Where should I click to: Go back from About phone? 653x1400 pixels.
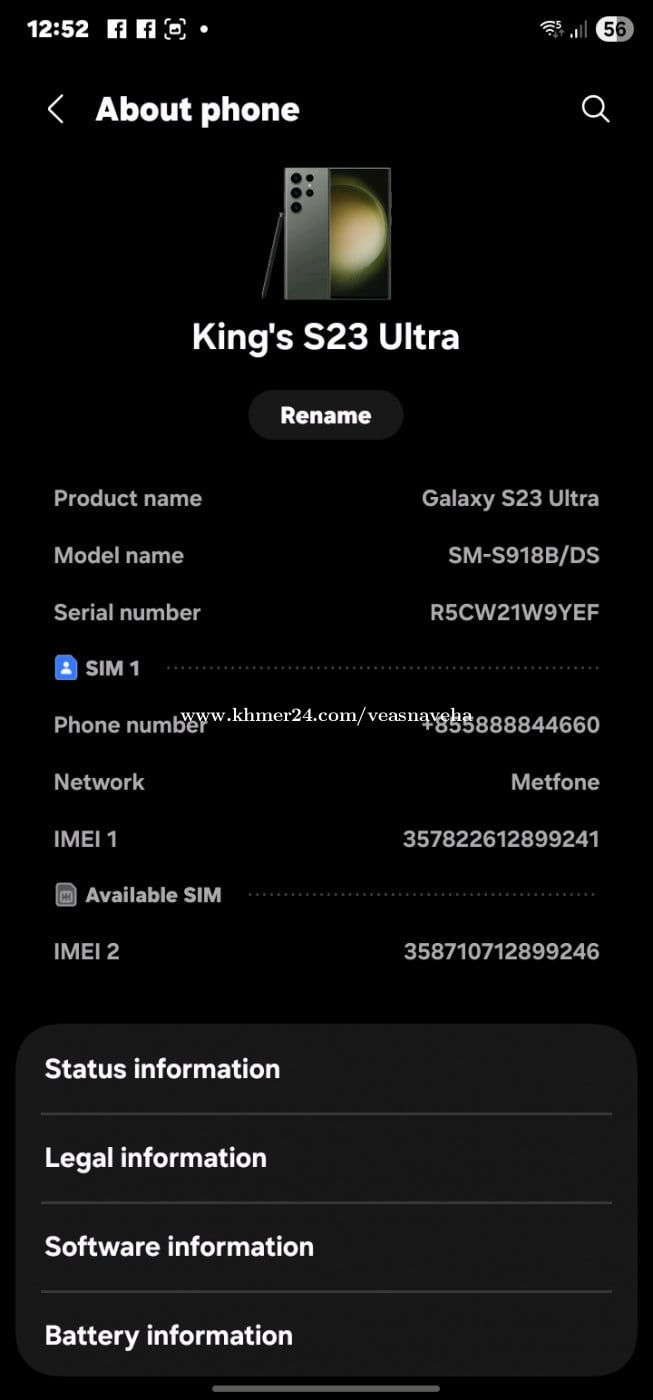(56, 110)
